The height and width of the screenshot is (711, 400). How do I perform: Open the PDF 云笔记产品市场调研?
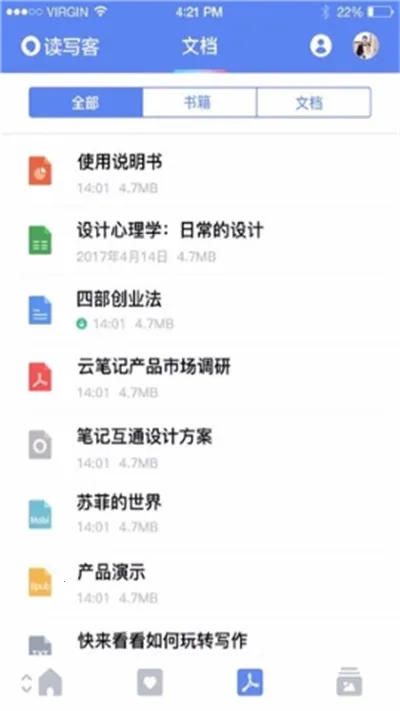coord(200,379)
